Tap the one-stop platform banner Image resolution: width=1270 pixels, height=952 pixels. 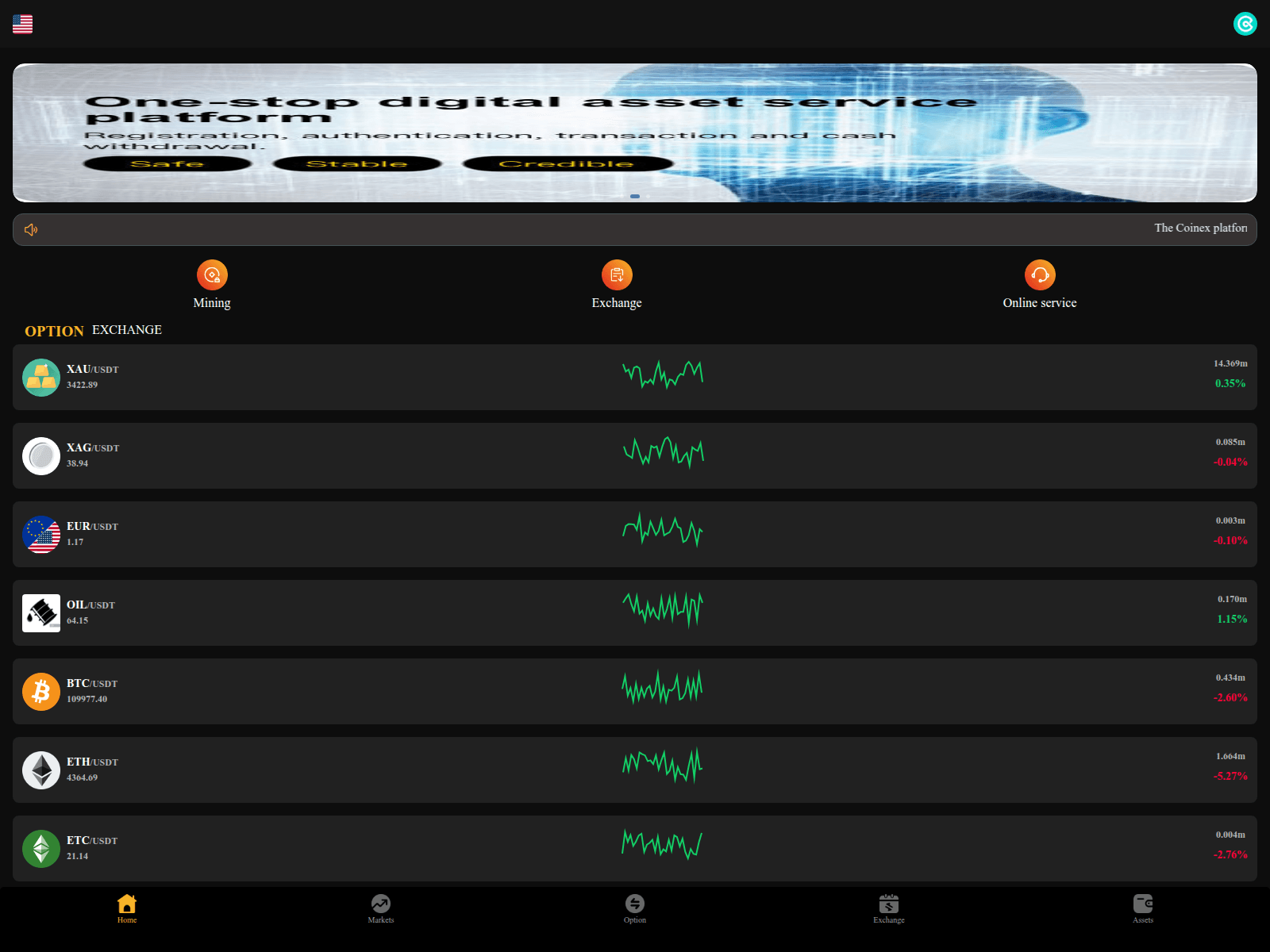pyautogui.click(x=634, y=132)
